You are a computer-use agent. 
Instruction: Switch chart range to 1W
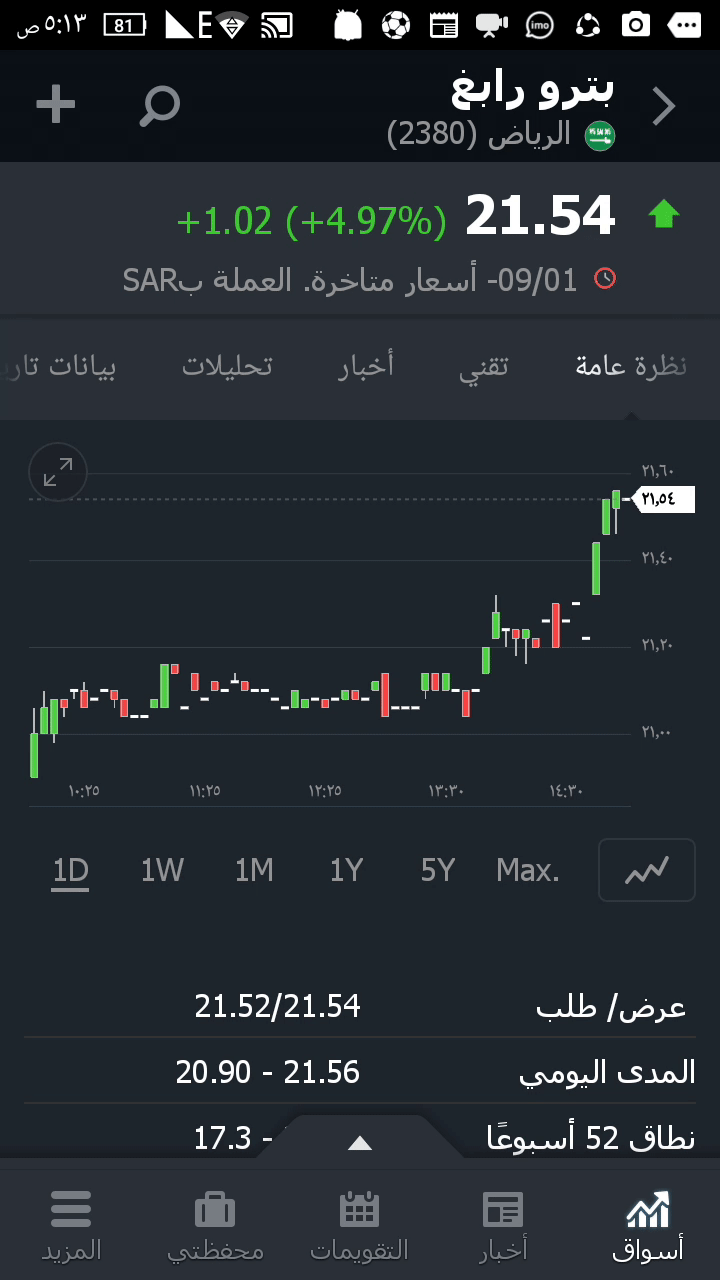pyautogui.click(x=162, y=871)
